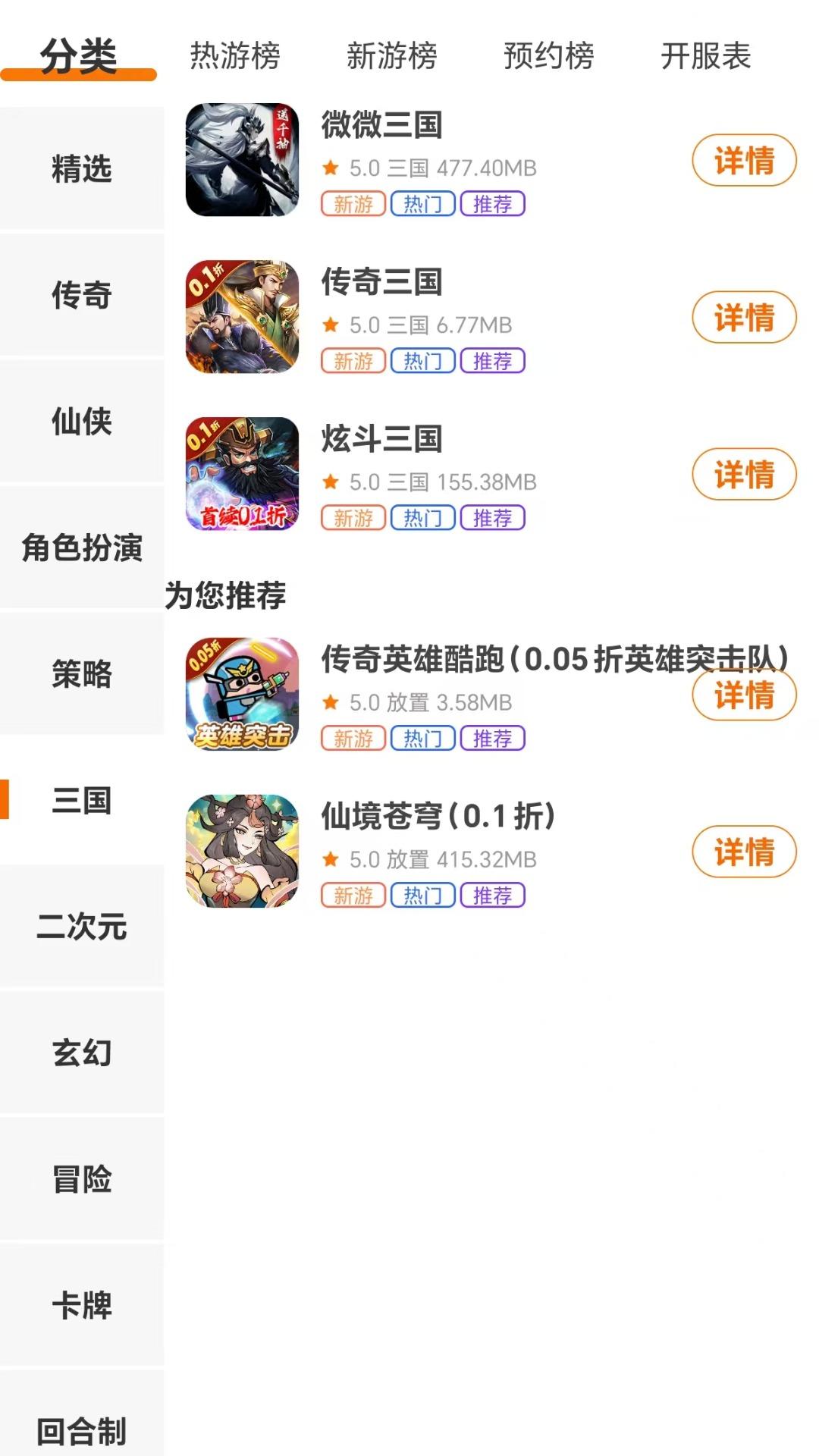Select the 回合制 category
Image resolution: width=819 pixels, height=1456 pixels.
[82, 1429]
